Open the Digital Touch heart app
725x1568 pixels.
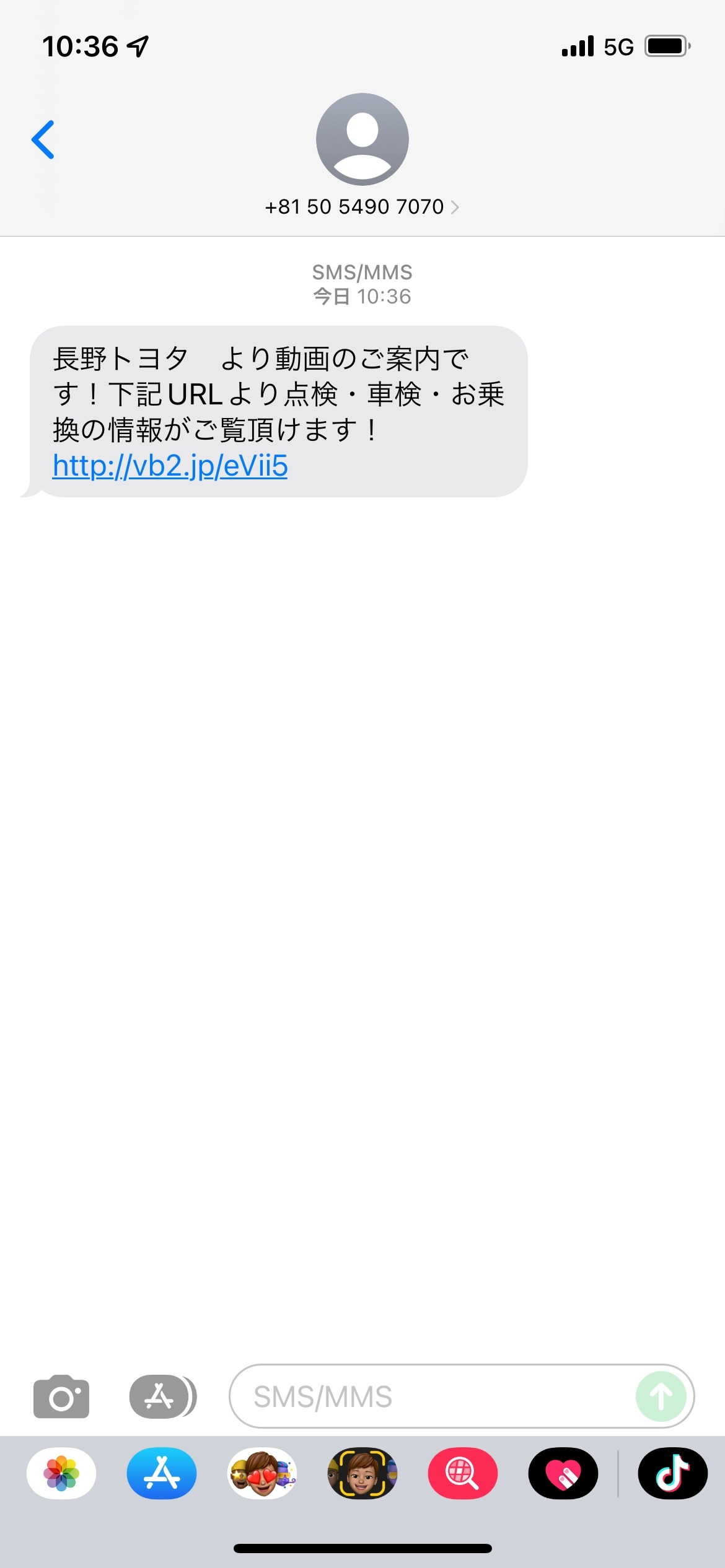point(563,1473)
